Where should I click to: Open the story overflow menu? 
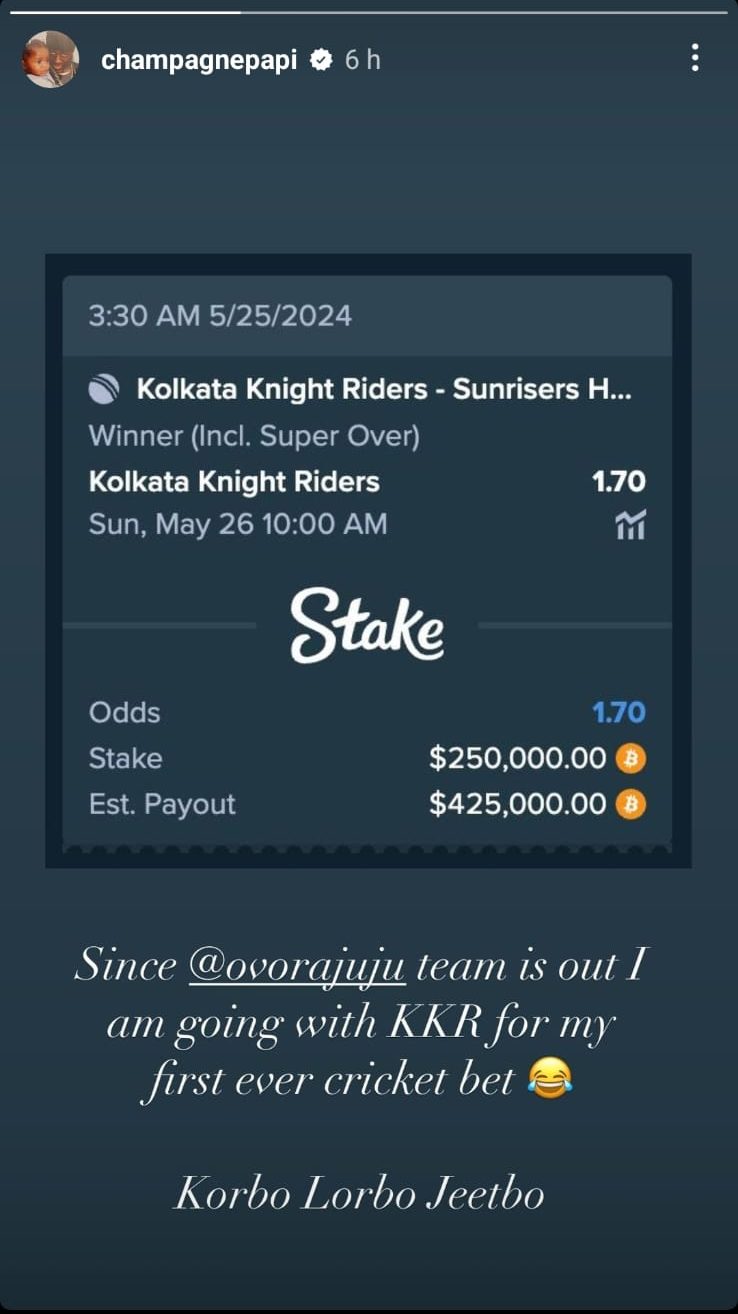(x=695, y=58)
